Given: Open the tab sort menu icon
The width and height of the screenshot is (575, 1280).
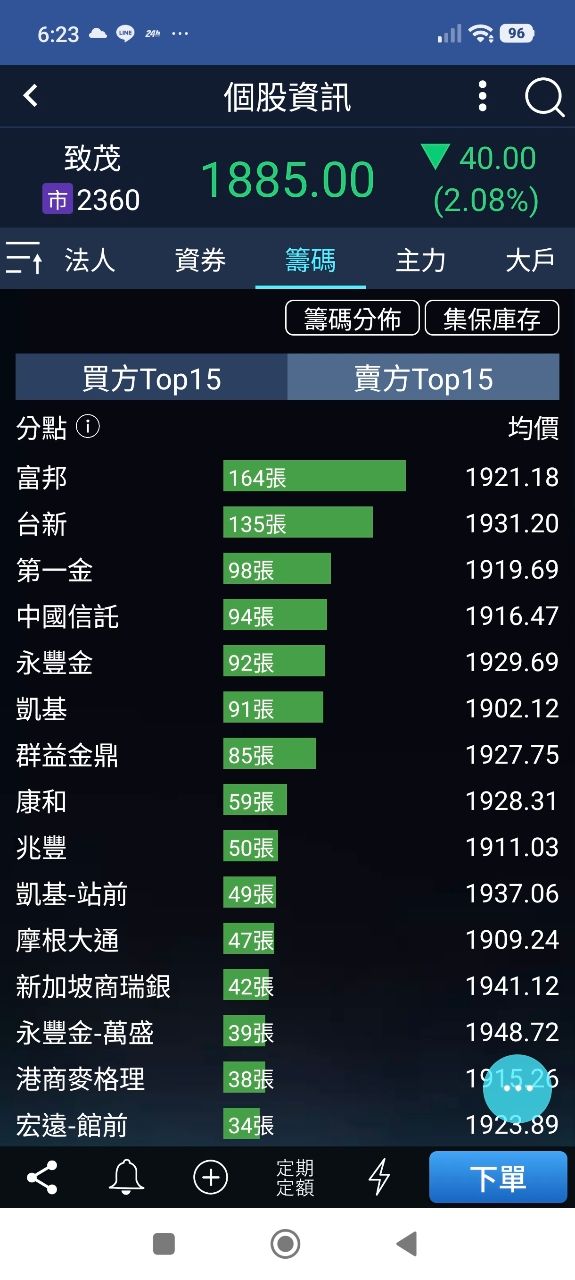Looking at the screenshot, I should pyautogui.click(x=24, y=259).
